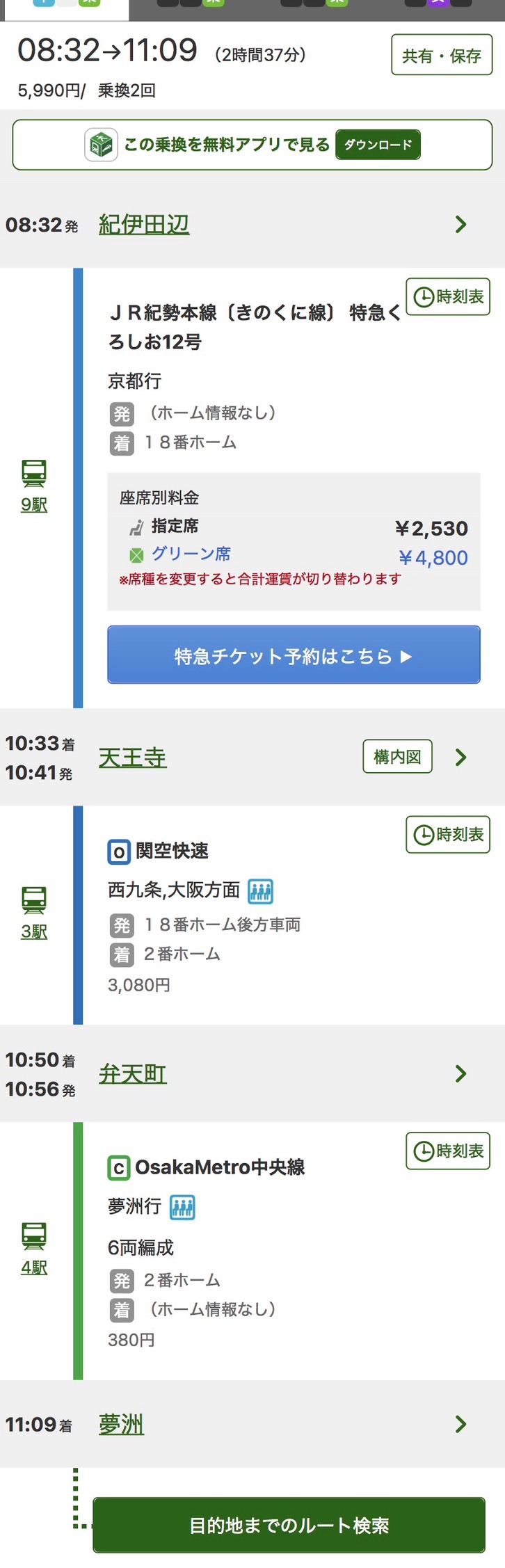
Task: Tap ダウンロード in the app banner
Action: (378, 145)
